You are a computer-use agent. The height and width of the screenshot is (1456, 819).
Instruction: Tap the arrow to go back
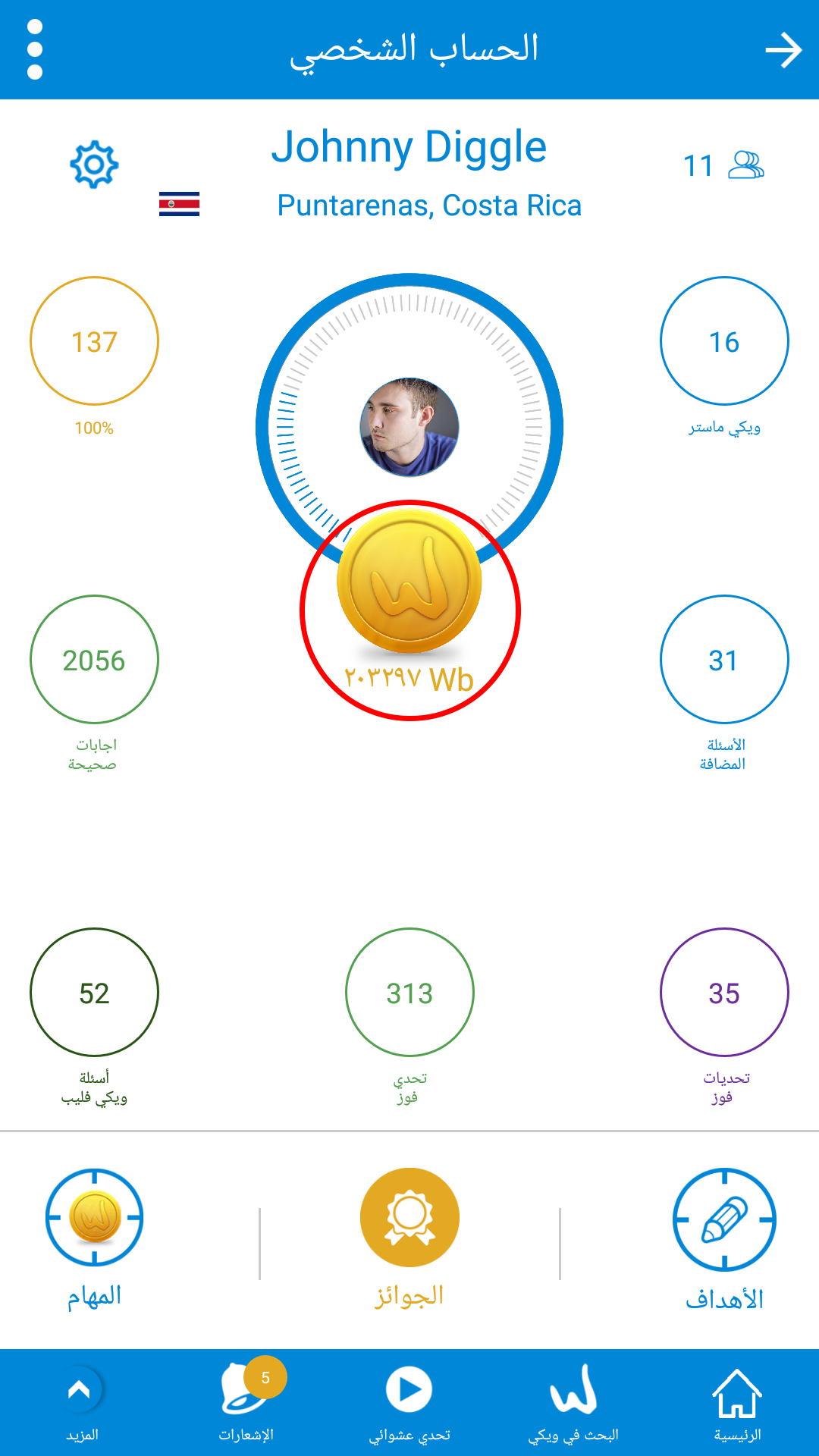[783, 51]
